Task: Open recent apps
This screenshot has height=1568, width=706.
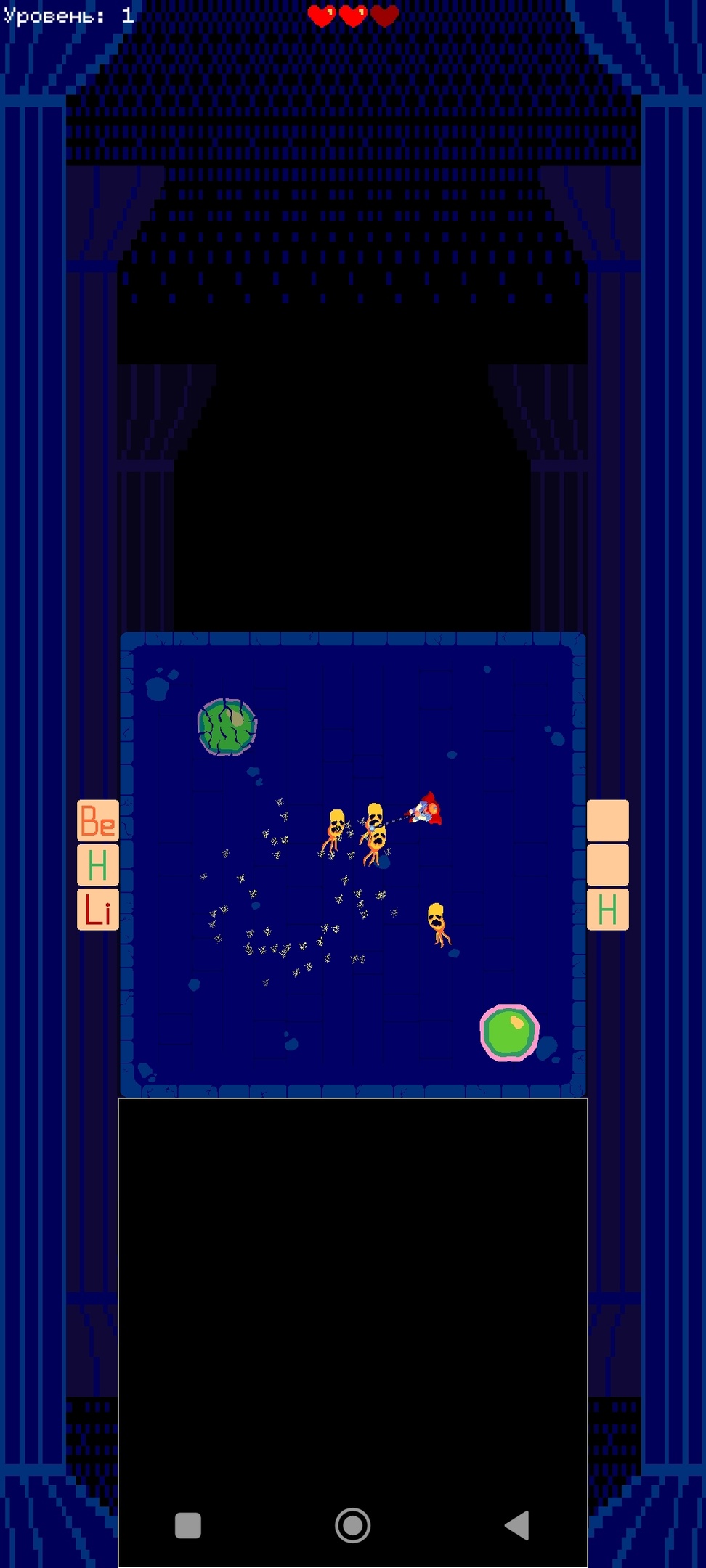Action: pos(188,1525)
